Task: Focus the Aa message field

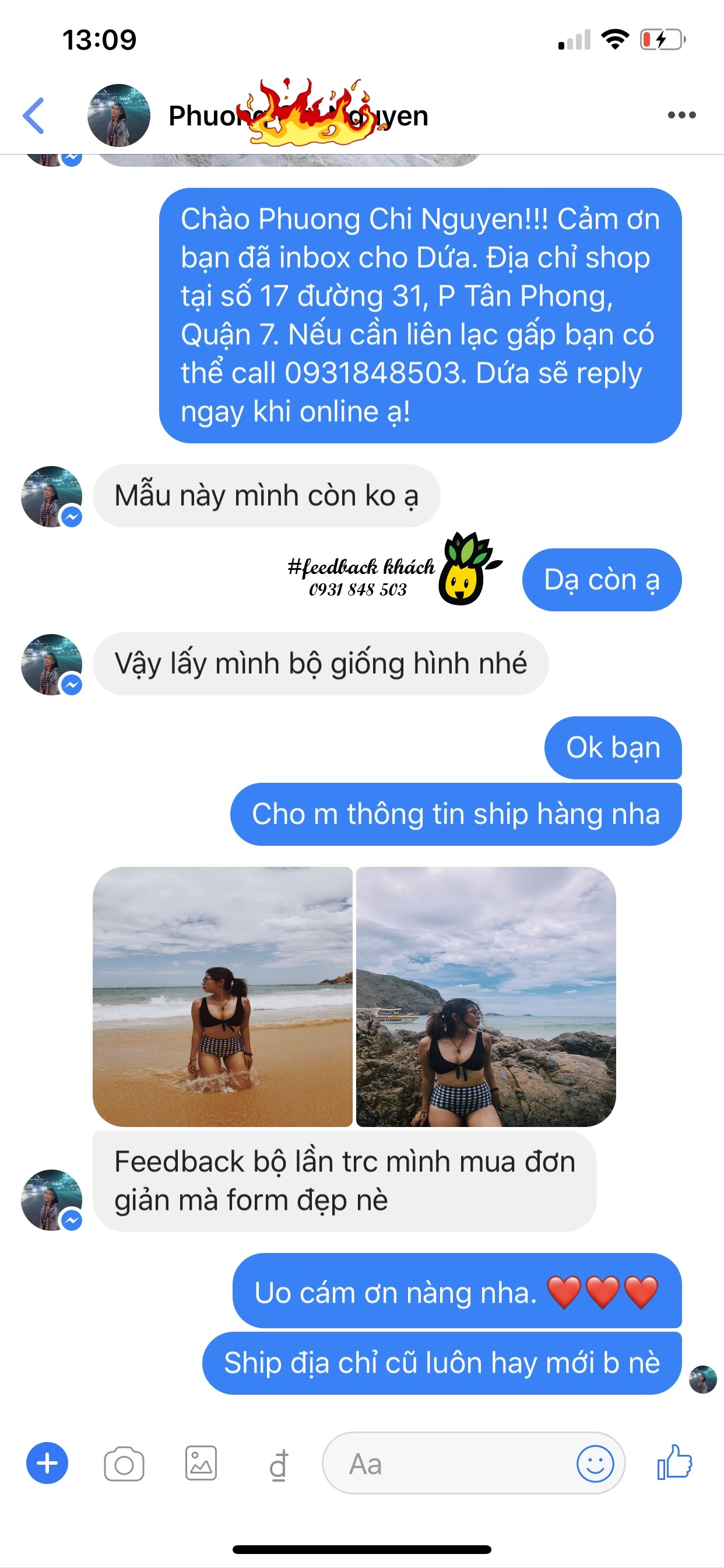Action: pos(450,1464)
